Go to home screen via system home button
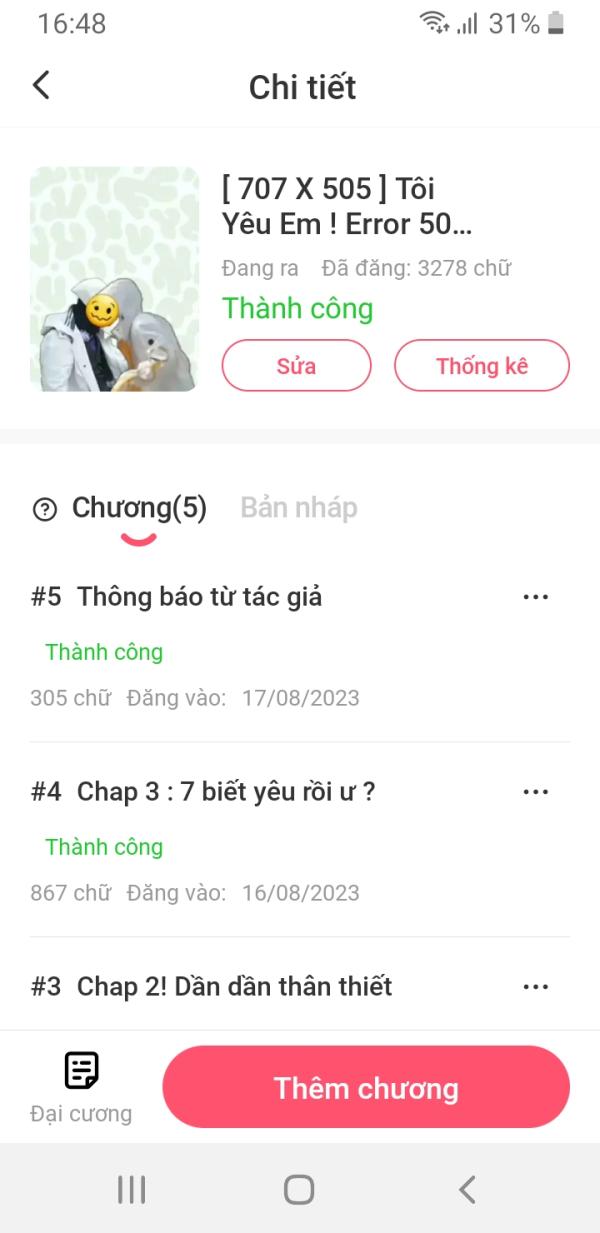This screenshot has width=600, height=1233. pyautogui.click(x=299, y=1189)
